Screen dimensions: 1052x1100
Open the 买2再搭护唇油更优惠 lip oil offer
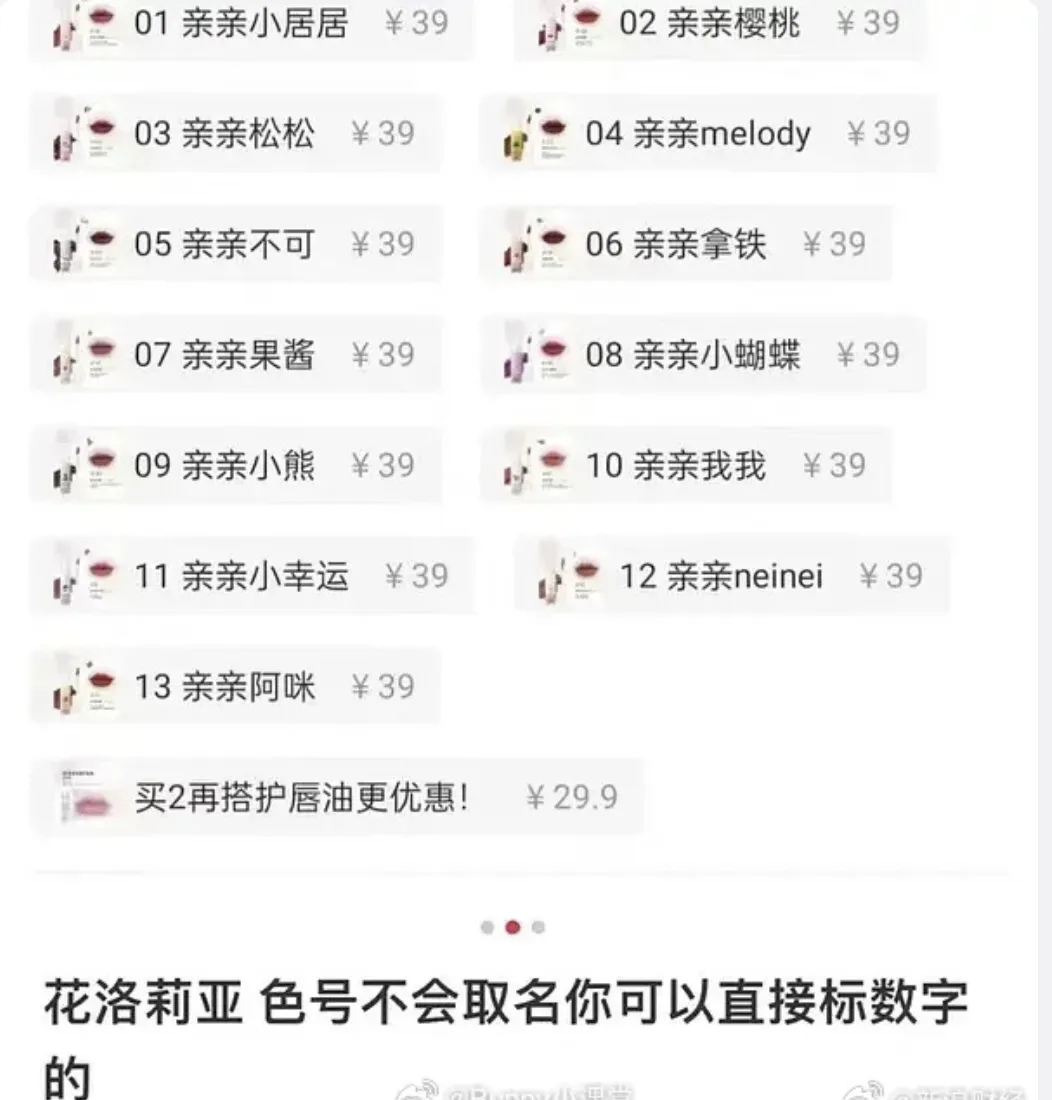click(x=338, y=798)
